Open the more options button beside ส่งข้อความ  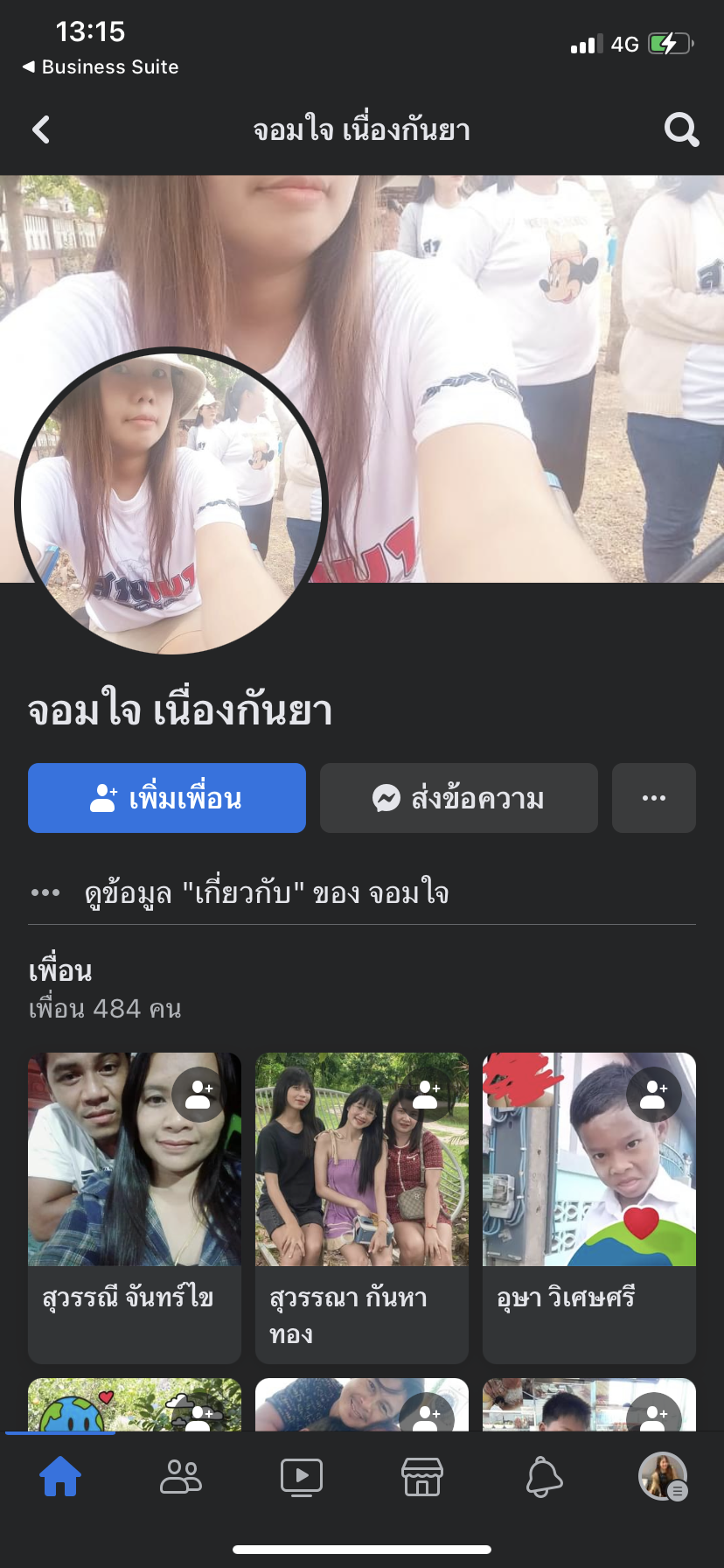[654, 798]
